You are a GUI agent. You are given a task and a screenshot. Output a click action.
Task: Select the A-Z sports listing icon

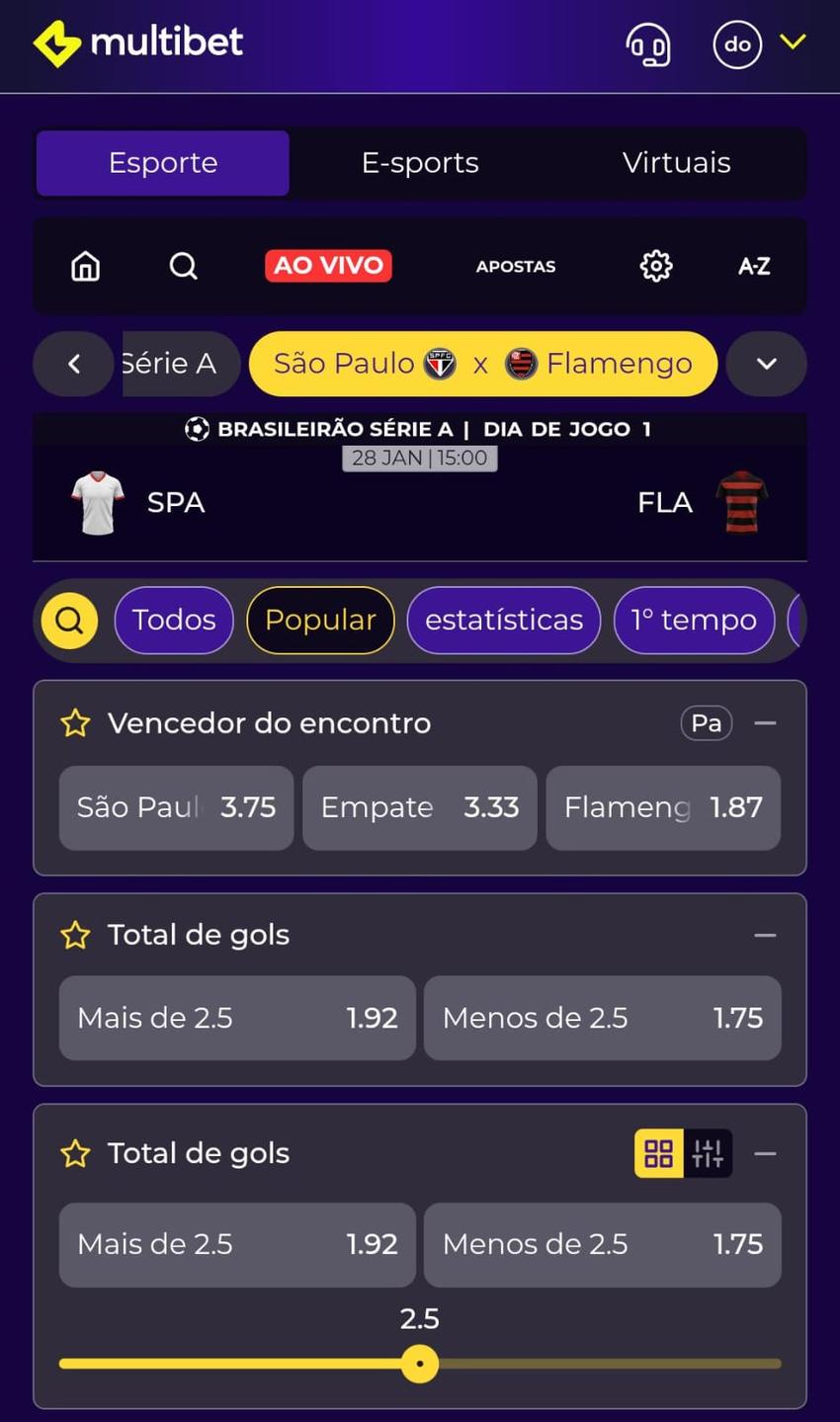[754, 266]
